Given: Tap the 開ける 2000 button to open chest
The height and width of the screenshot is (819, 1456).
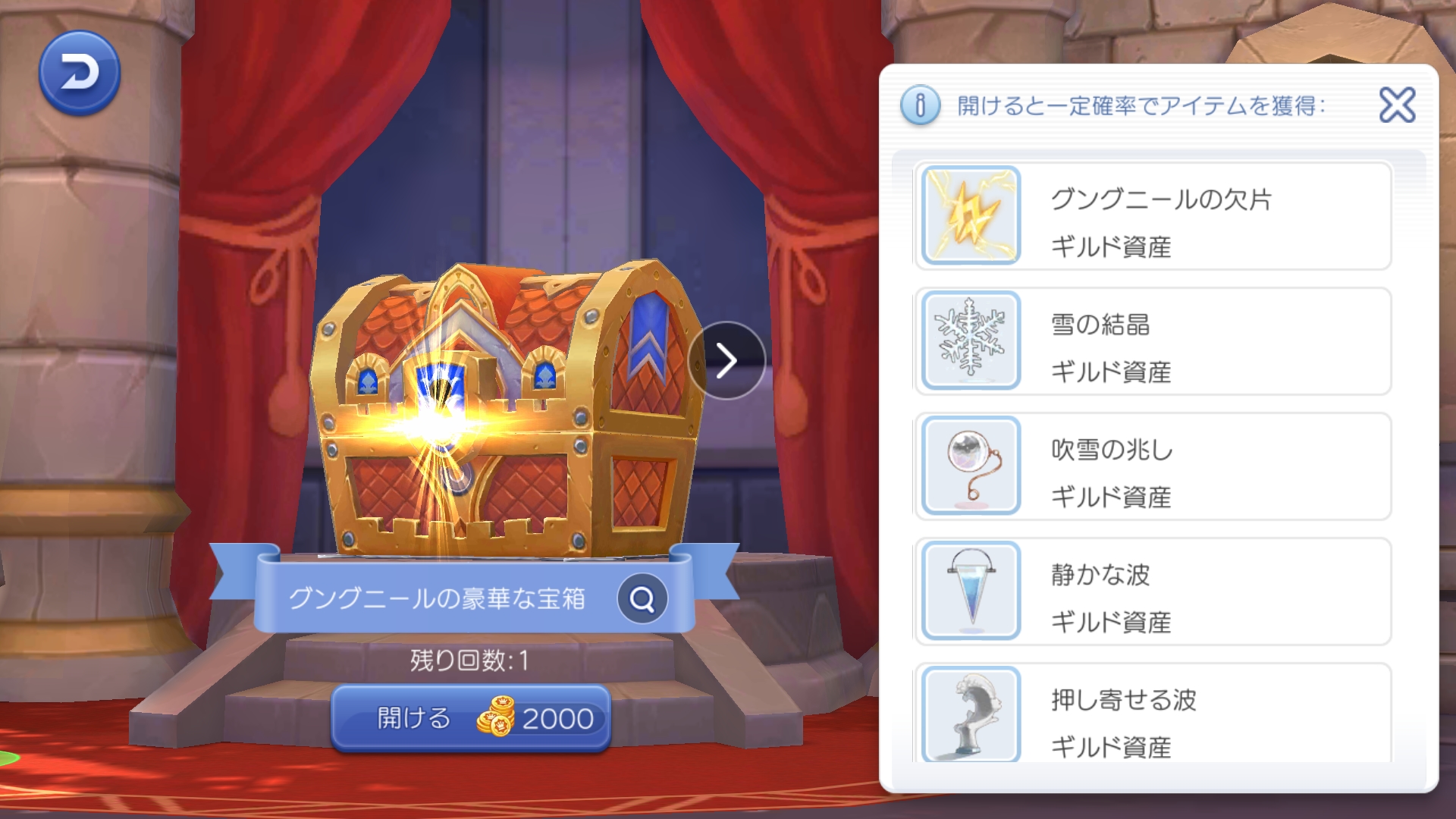Looking at the screenshot, I should click(470, 717).
